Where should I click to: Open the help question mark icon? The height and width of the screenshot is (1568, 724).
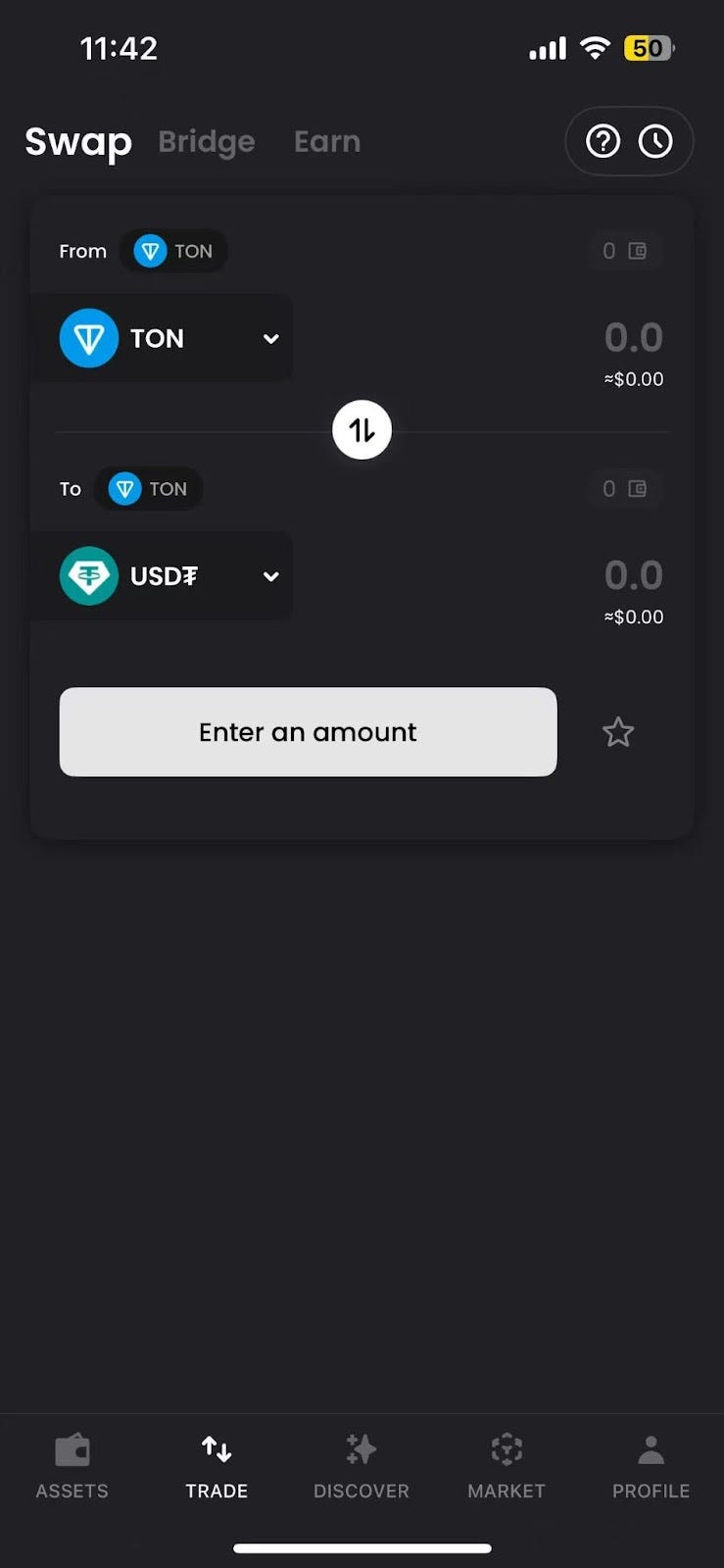pos(603,141)
